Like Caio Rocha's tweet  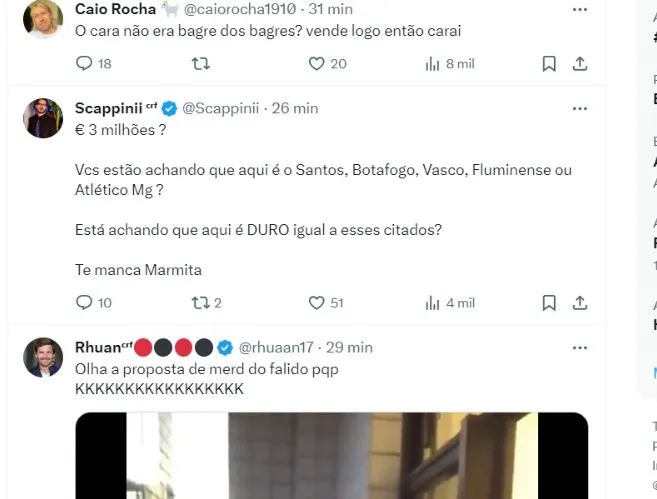tap(317, 64)
